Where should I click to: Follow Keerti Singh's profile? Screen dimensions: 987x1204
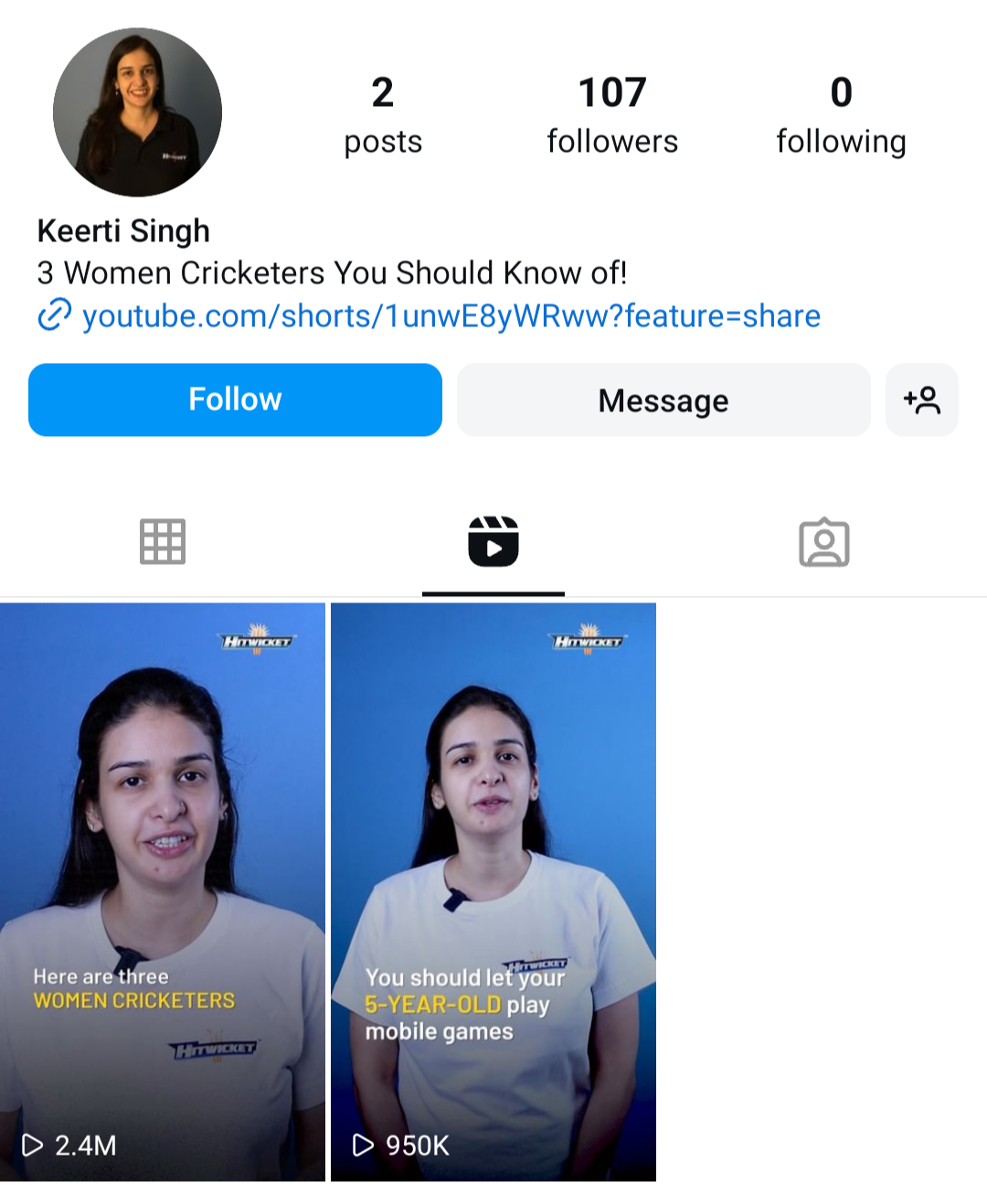235,400
